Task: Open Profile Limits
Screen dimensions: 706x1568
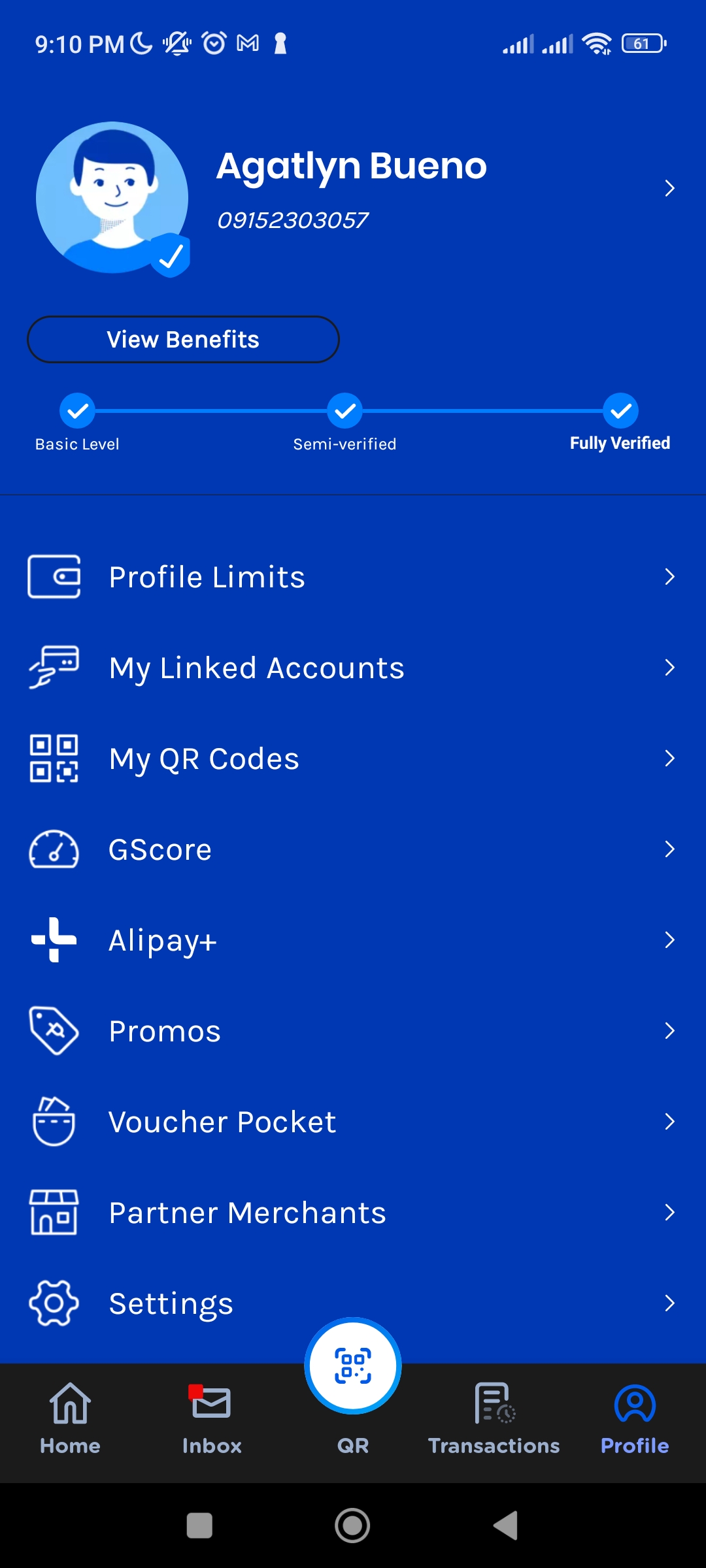Action: [353, 577]
